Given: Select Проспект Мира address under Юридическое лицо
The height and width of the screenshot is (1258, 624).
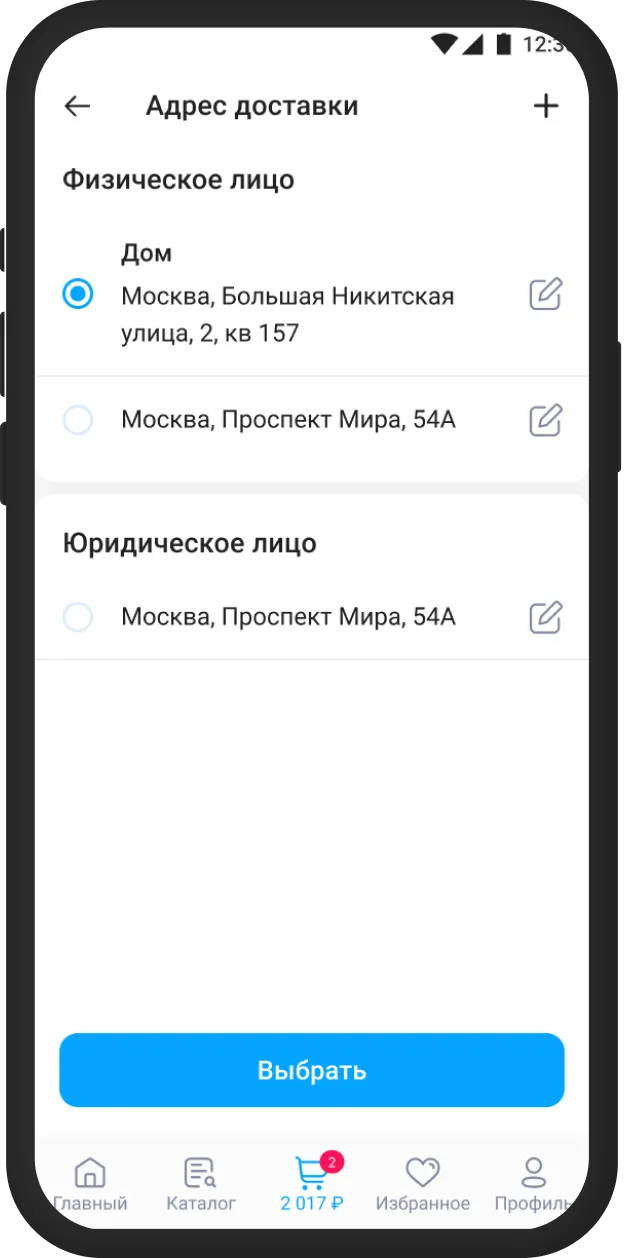Looking at the screenshot, I should coord(78,617).
